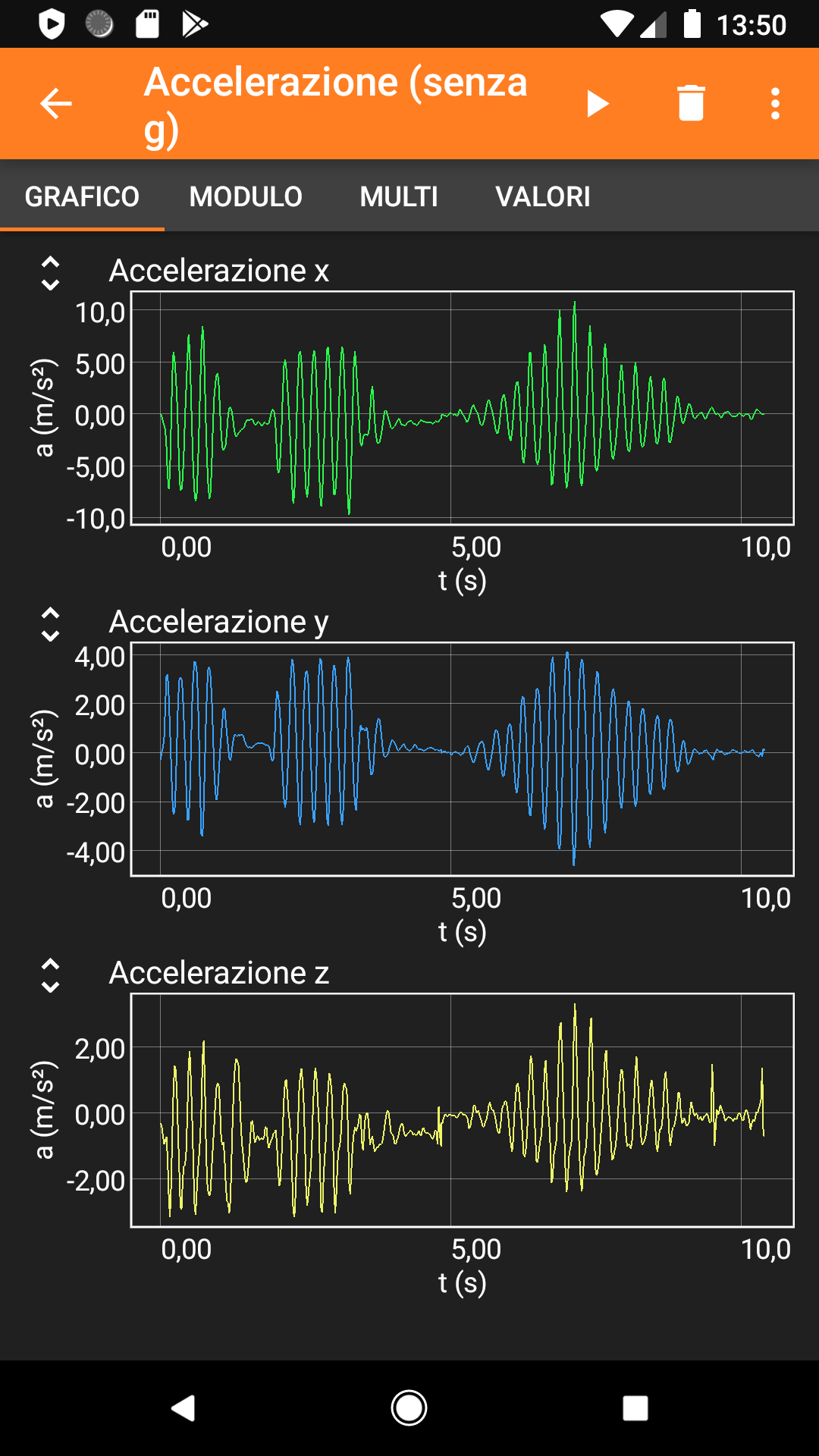Viewport: 819px width, 1456px height.
Task: Expand the Accelerazione z graph
Action: 50,976
